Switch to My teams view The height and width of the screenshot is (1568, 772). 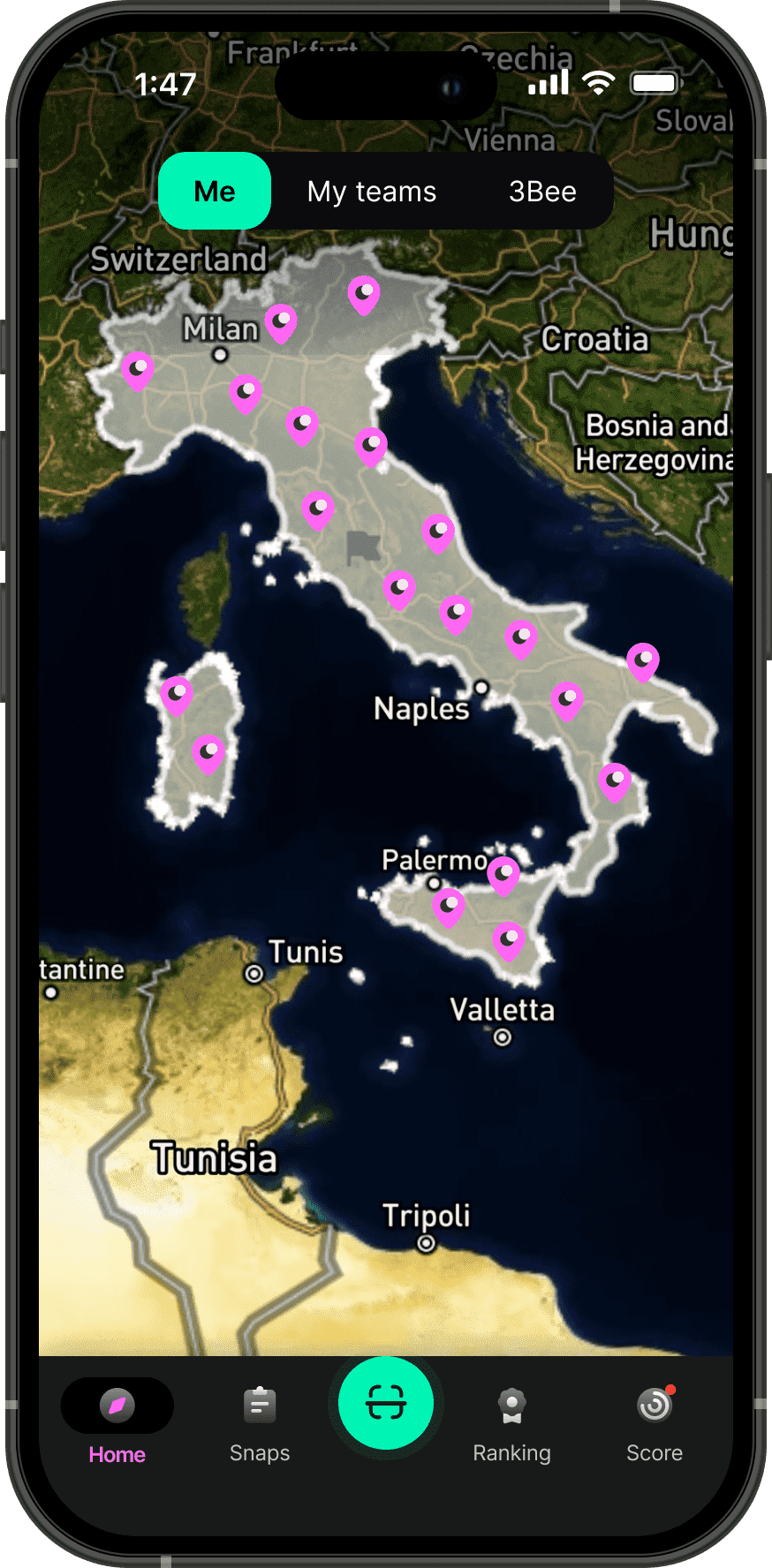coord(372,192)
